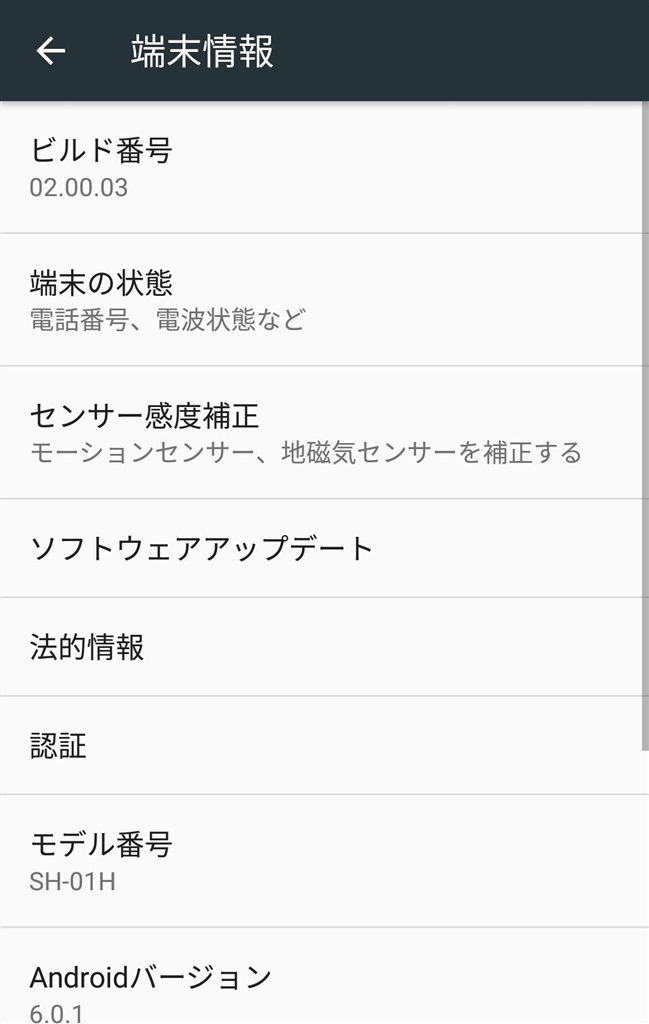Tap the ビルド番号 row
The width and height of the screenshot is (649, 1024).
pyautogui.click(x=320, y=167)
